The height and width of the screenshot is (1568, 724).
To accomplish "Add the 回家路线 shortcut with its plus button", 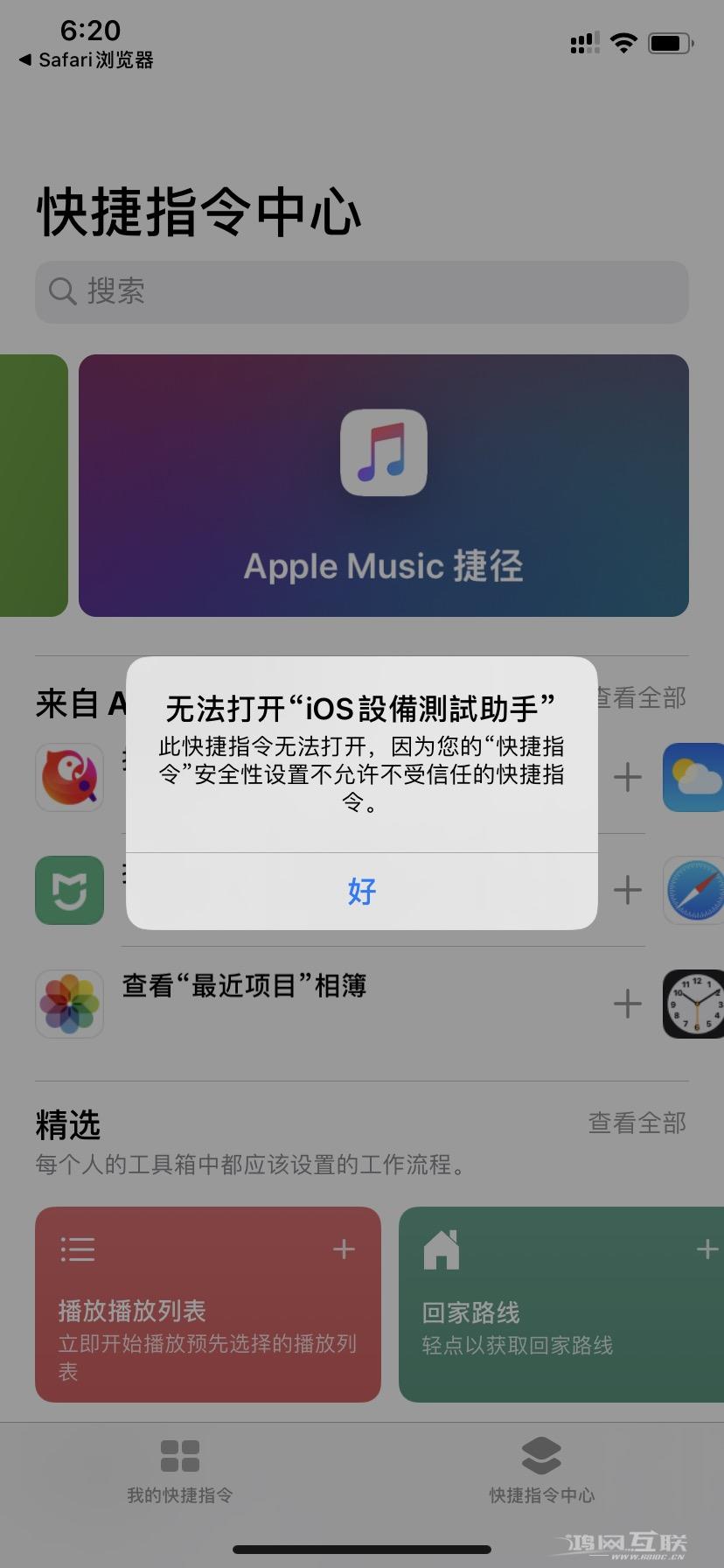I will coord(708,1249).
